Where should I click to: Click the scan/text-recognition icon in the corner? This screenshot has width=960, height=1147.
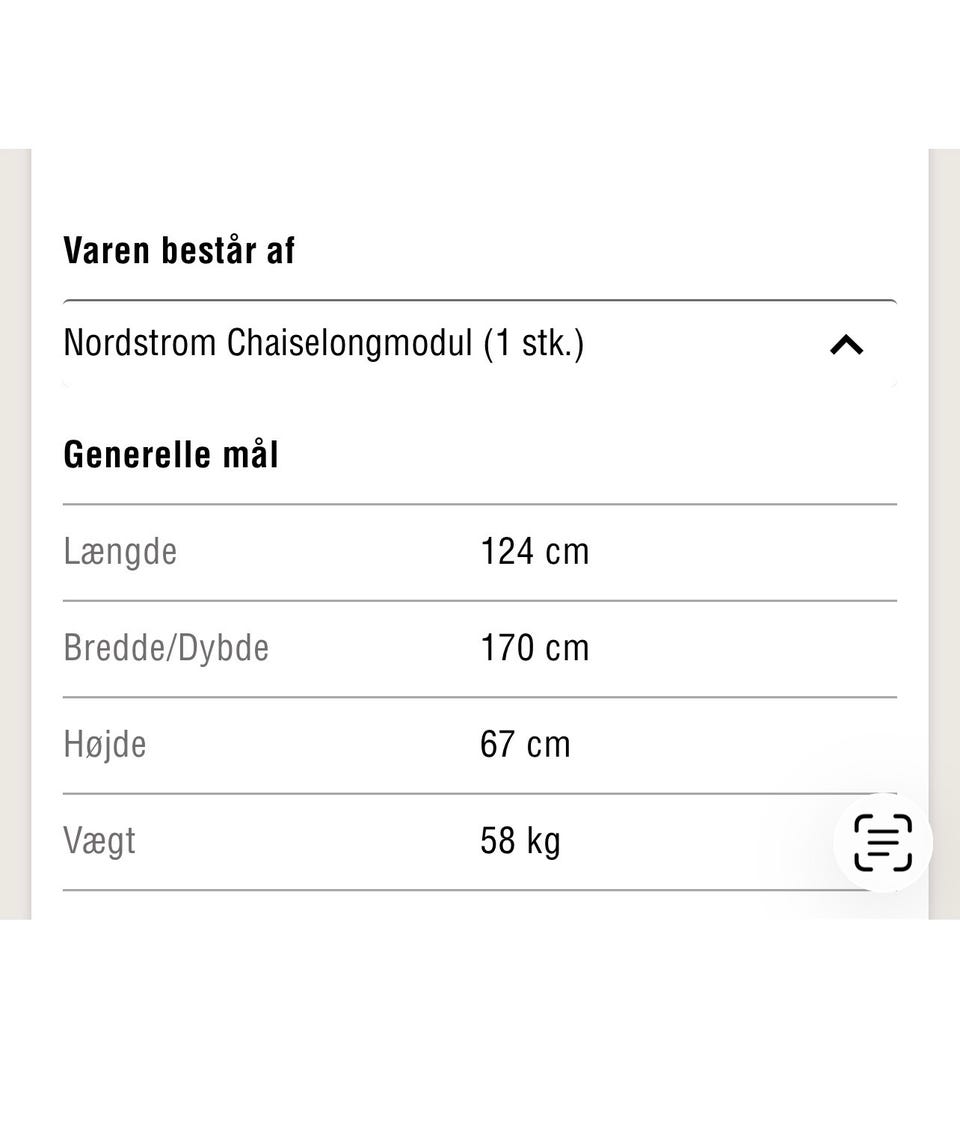coord(881,843)
